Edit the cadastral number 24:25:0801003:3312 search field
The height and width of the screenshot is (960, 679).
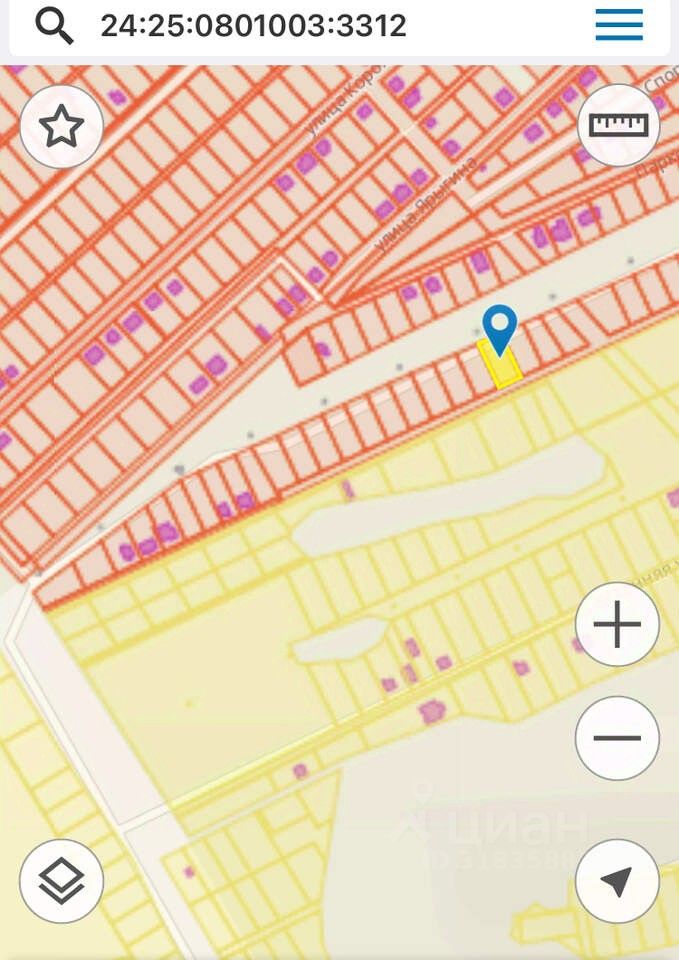(253, 25)
